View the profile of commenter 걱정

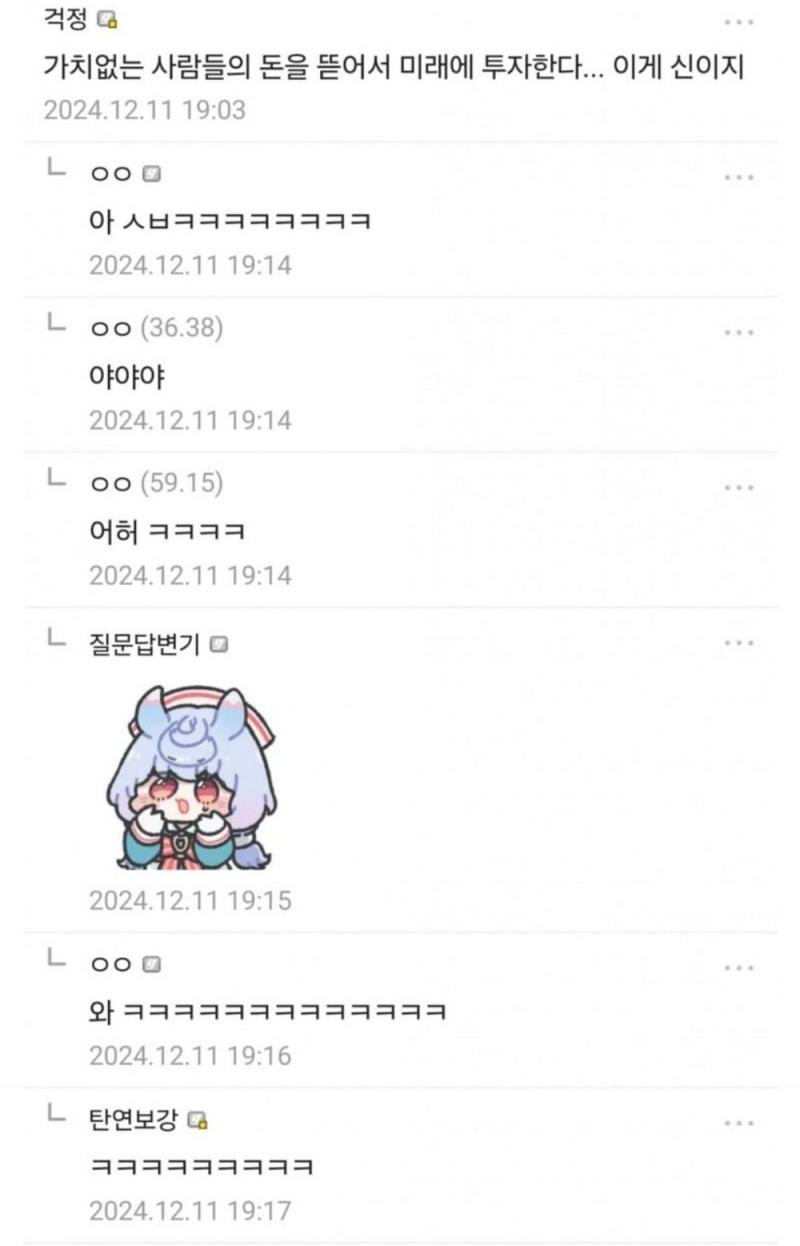click(x=66, y=18)
